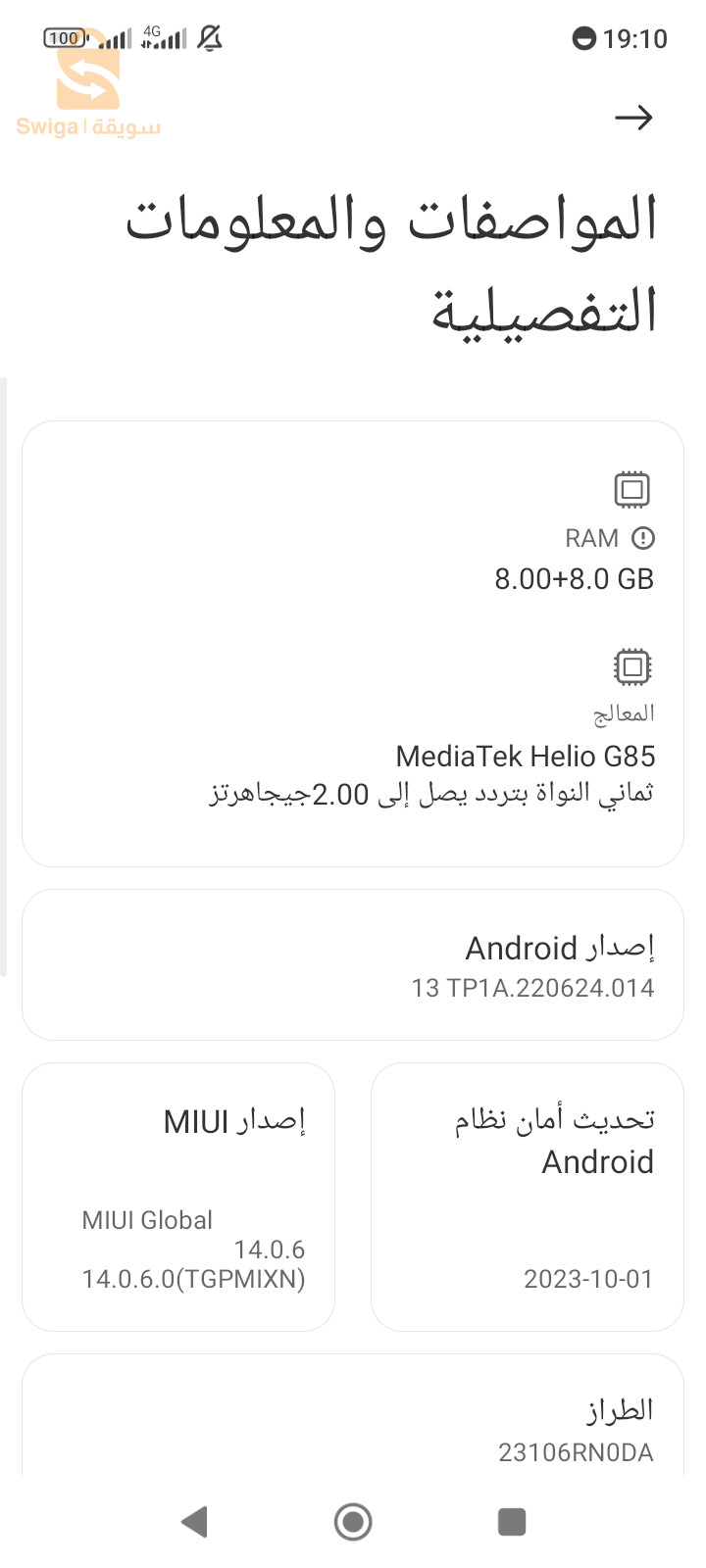Tap the Android security update card

tap(528, 1197)
